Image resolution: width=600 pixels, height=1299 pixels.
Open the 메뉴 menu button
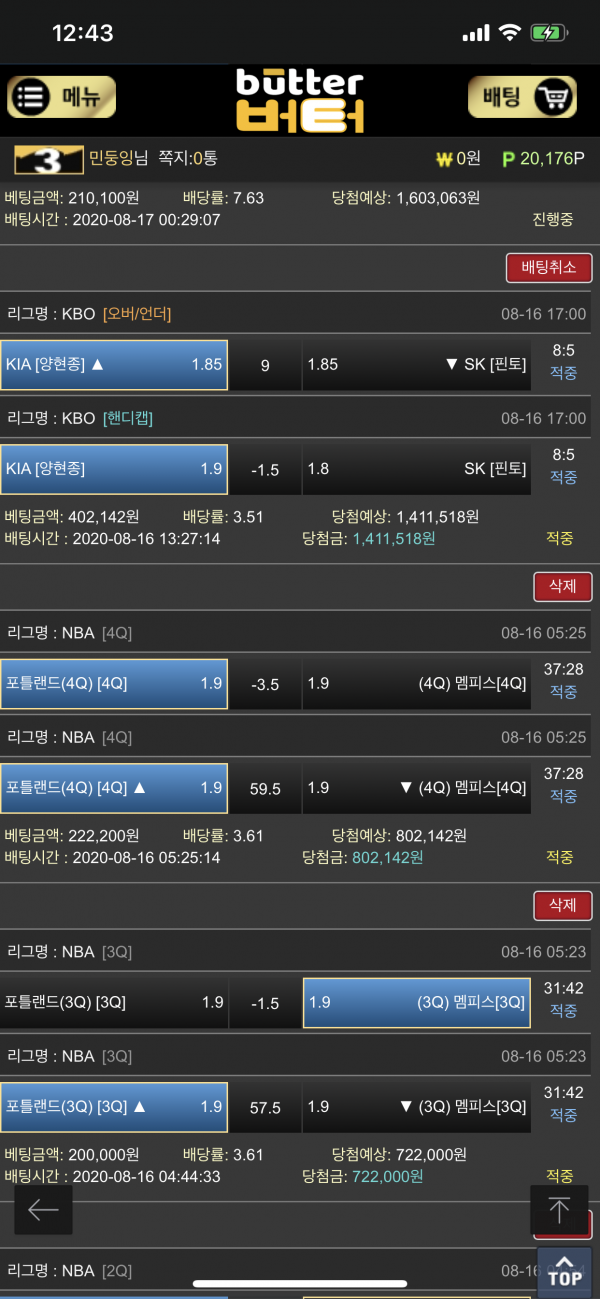(x=62, y=97)
